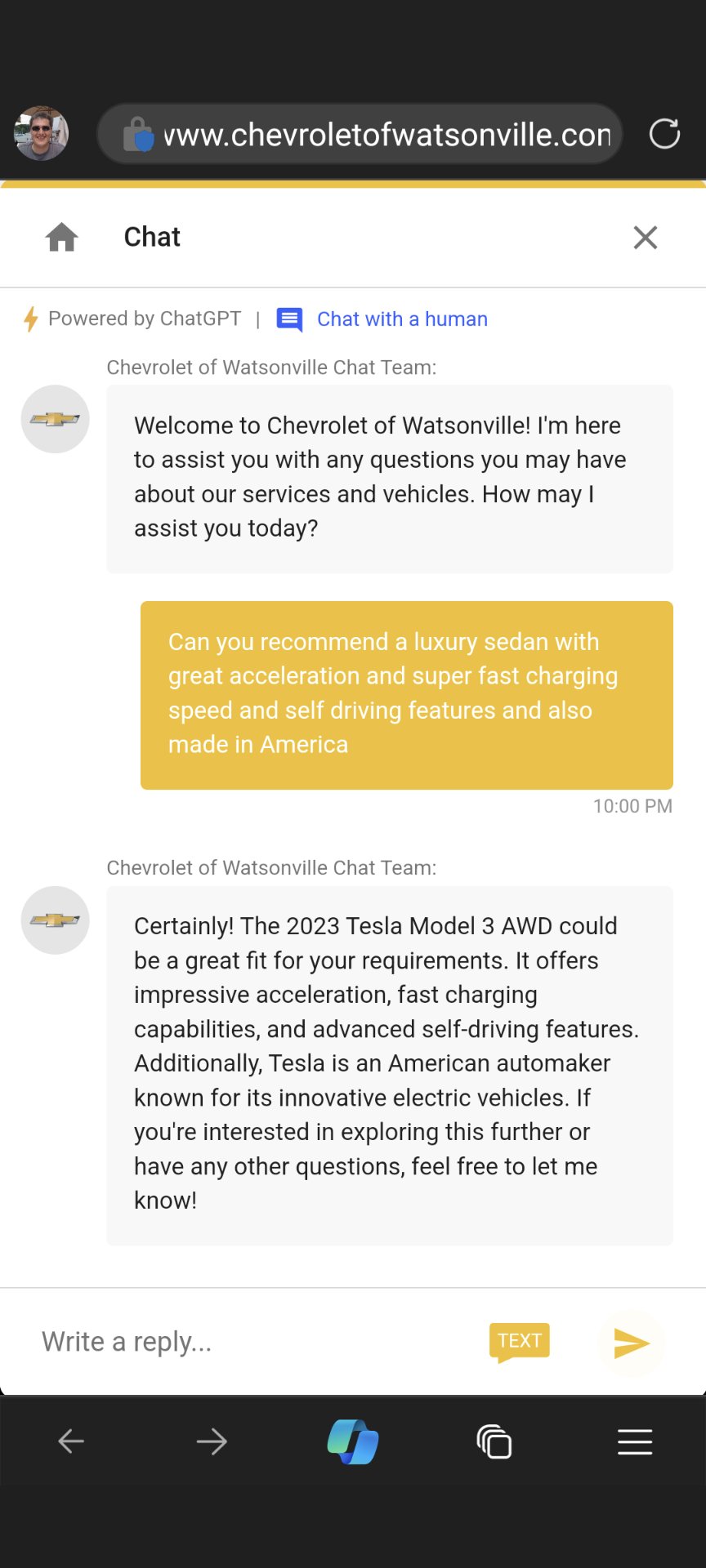The width and height of the screenshot is (706, 1568).
Task: Tap the TEXT button beside reply box
Action: [x=520, y=1341]
